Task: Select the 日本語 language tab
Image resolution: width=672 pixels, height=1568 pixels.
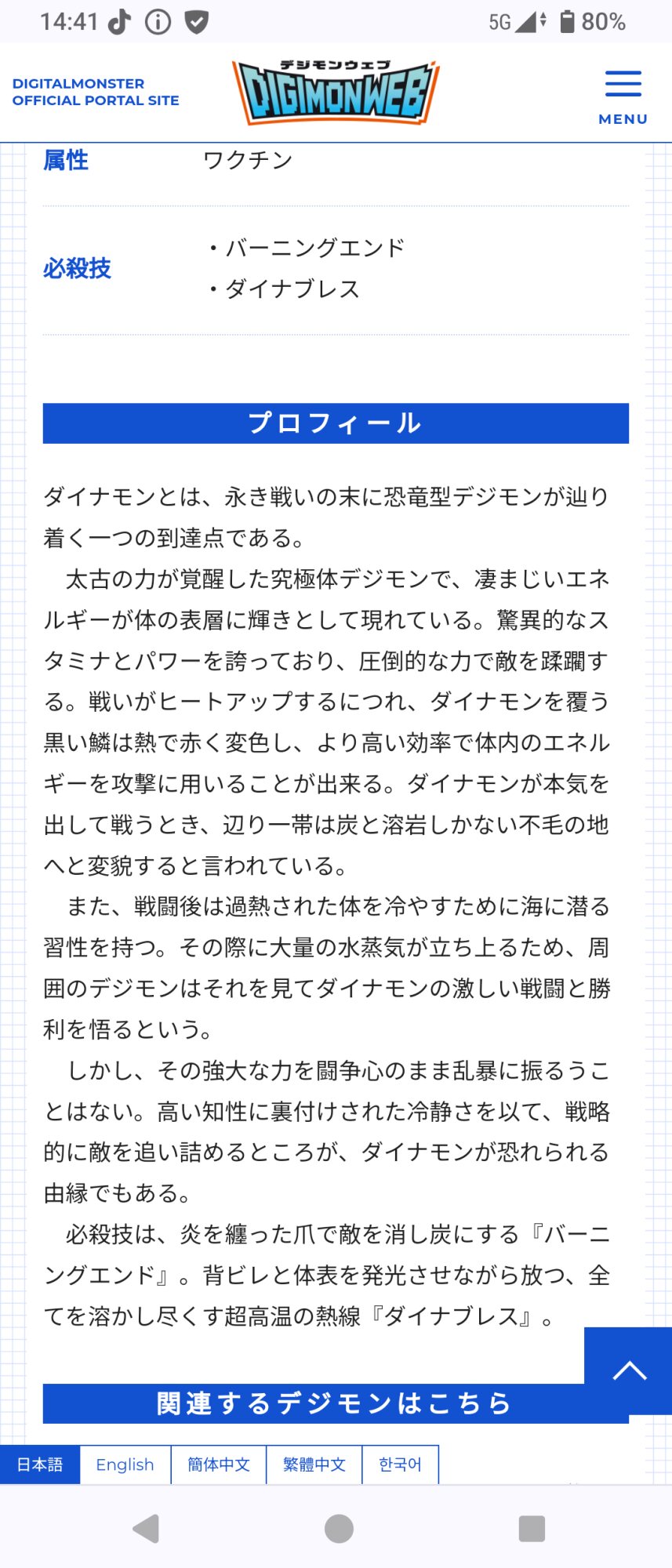Action: [40, 1465]
